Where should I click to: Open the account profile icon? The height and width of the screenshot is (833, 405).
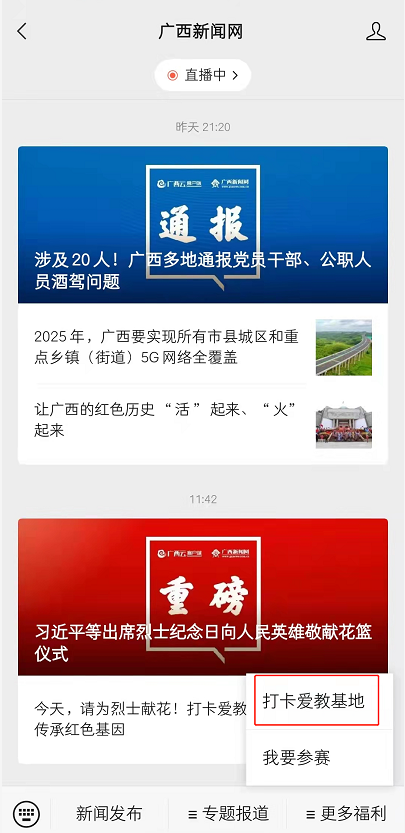(x=376, y=31)
